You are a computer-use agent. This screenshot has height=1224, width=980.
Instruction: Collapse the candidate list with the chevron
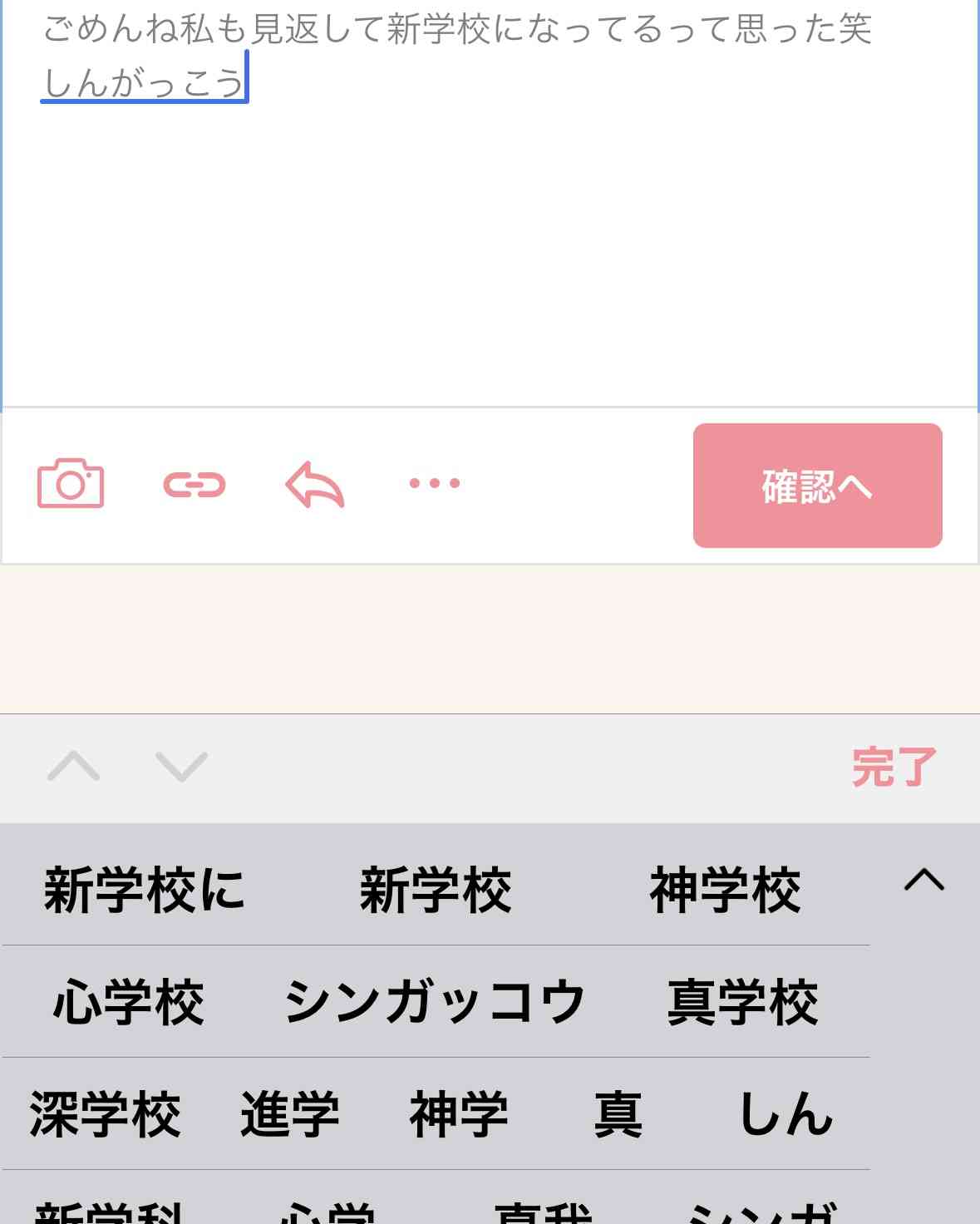point(924,880)
